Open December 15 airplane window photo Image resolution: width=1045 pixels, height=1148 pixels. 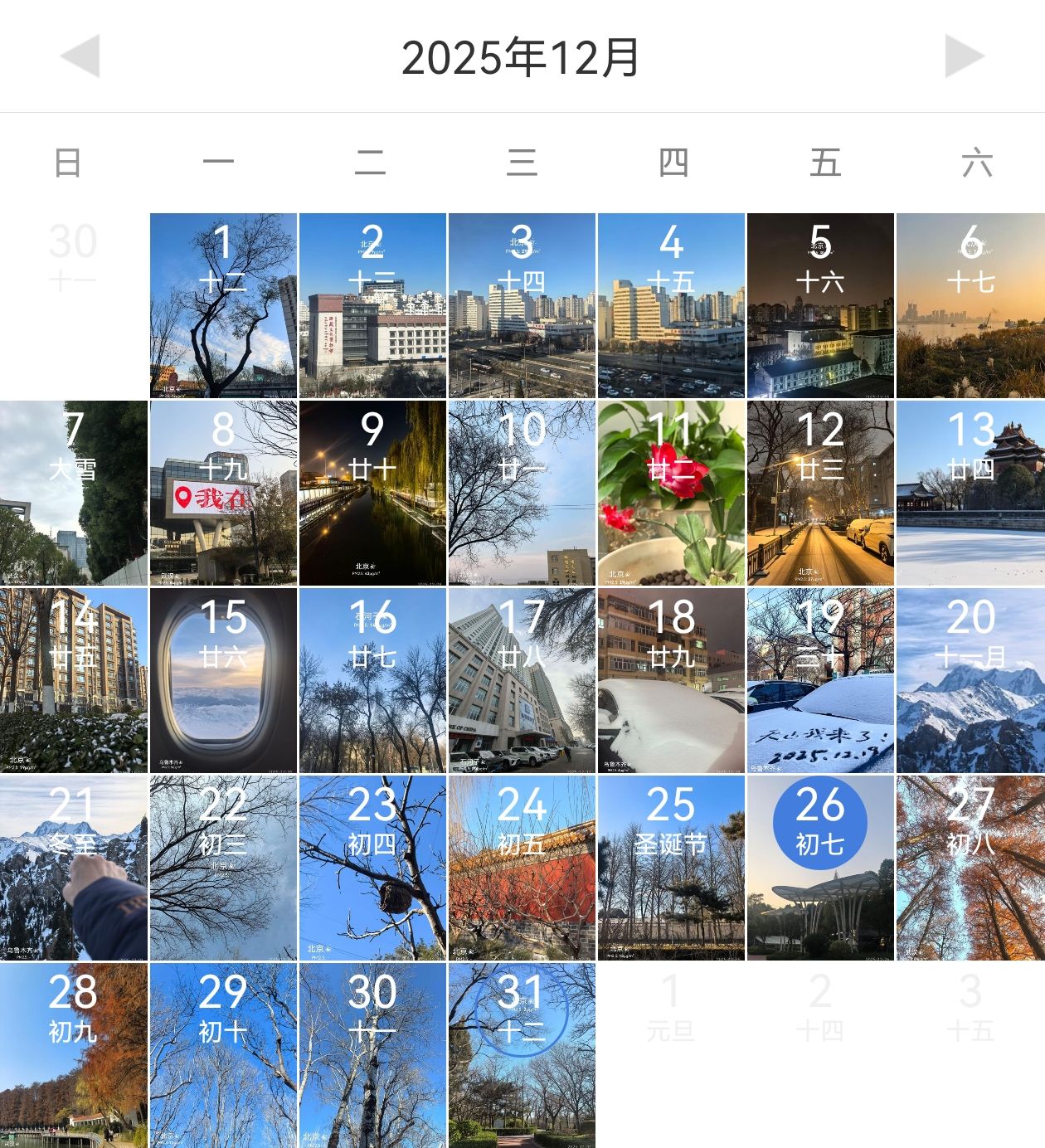[223, 681]
